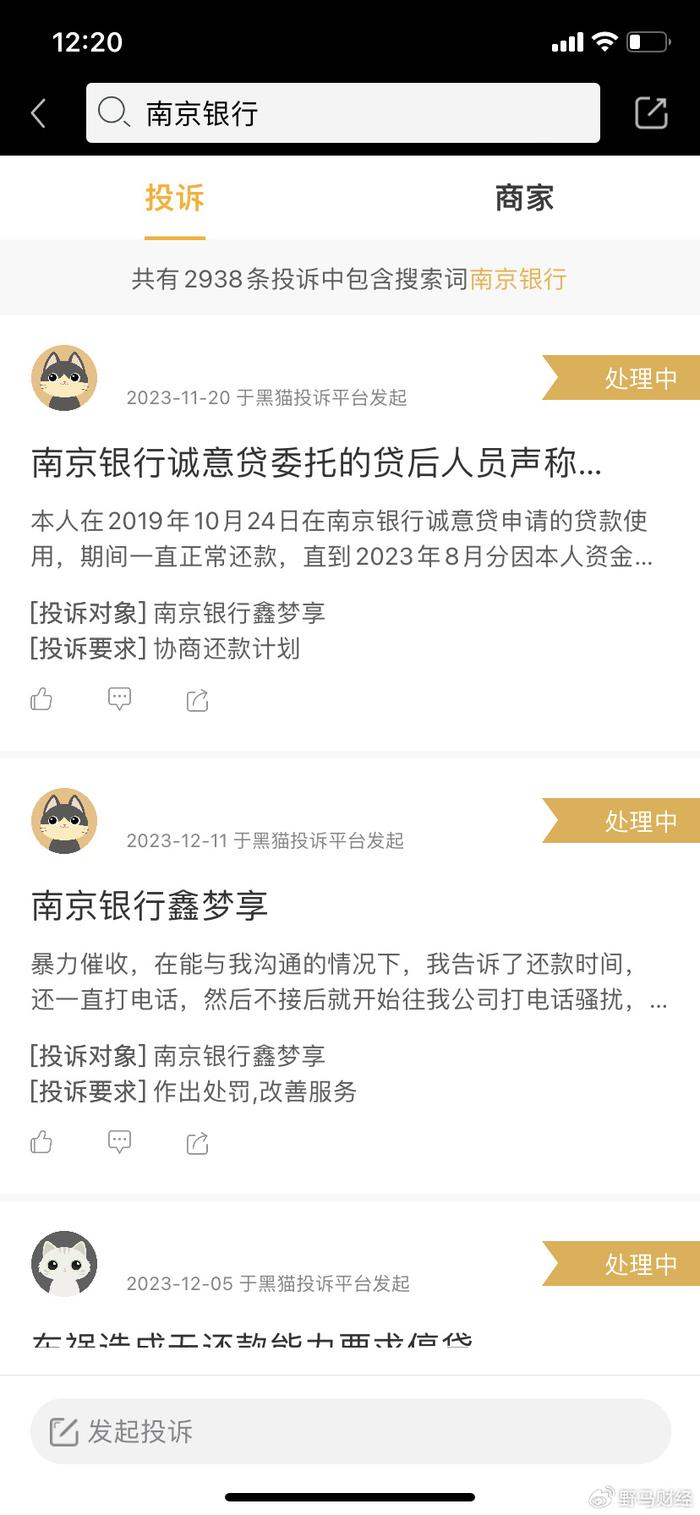700x1515 pixels.
Task: Like the 2023-12-11 暴力催收 complaint
Action: pyautogui.click(x=42, y=1142)
